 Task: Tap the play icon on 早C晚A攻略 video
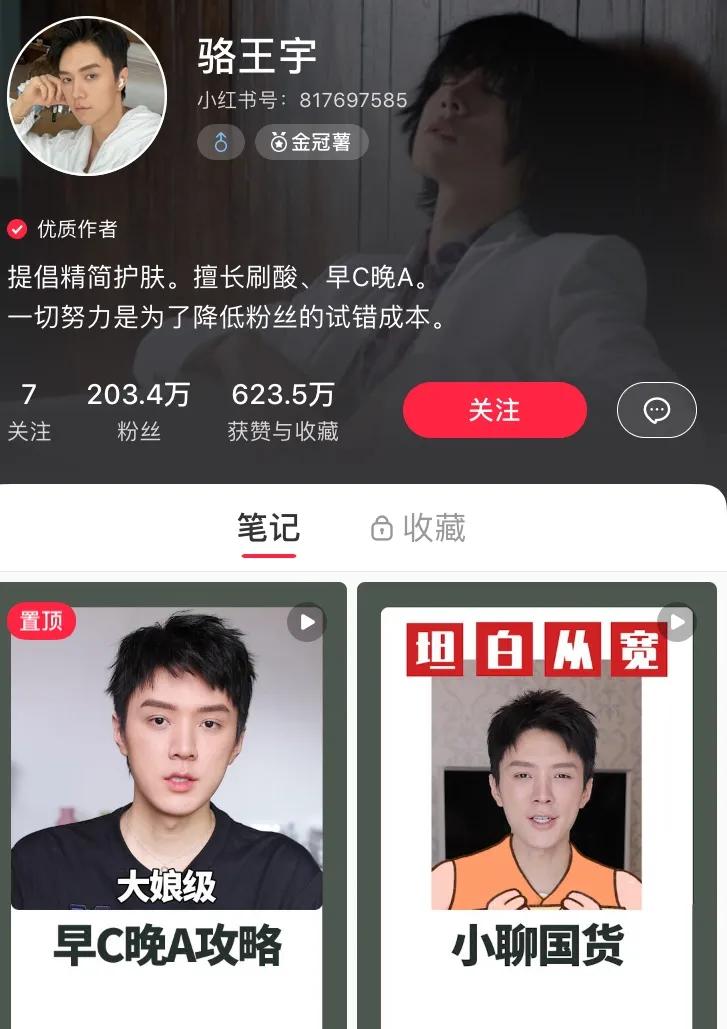306,621
